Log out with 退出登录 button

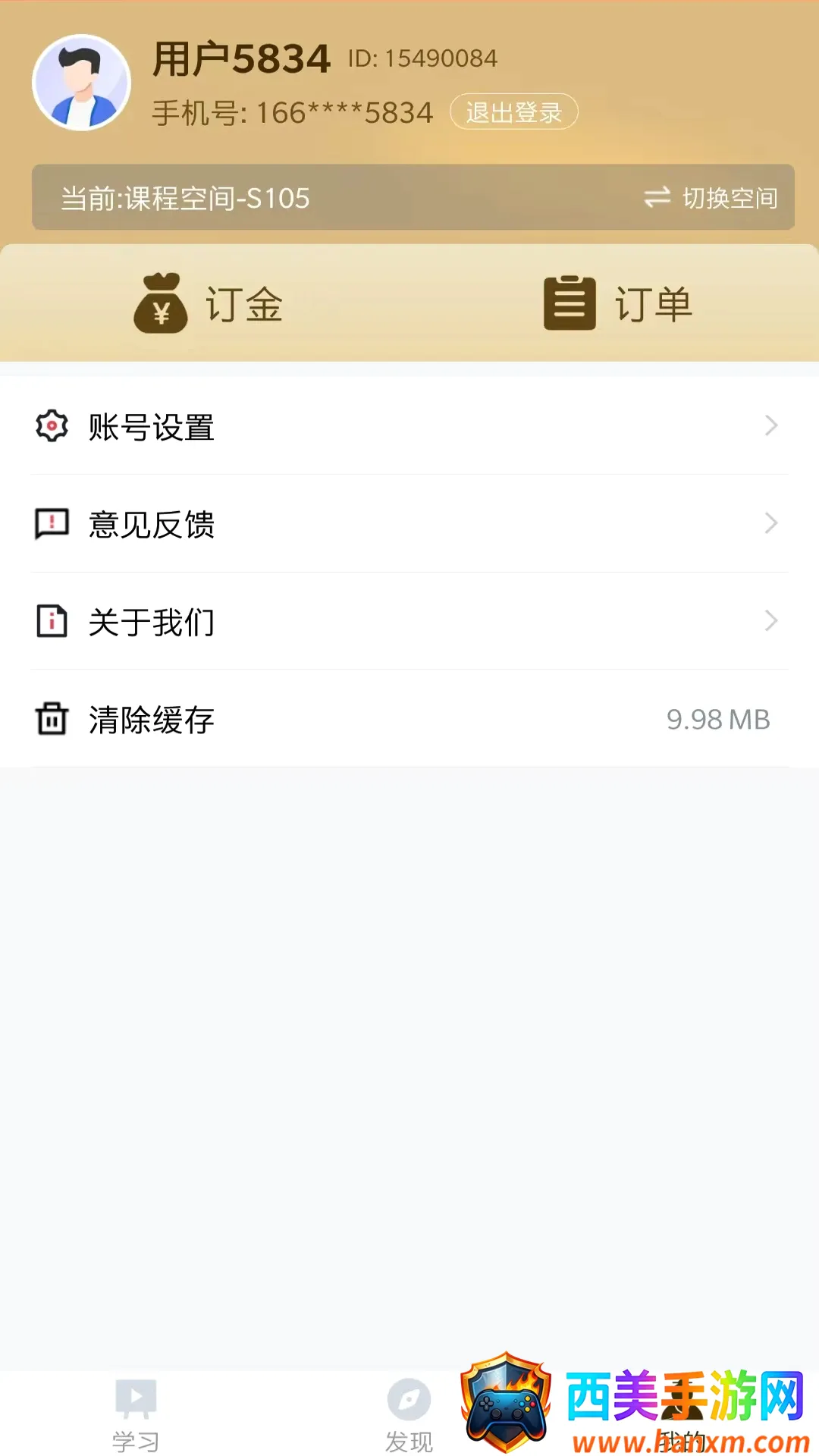click(x=514, y=112)
